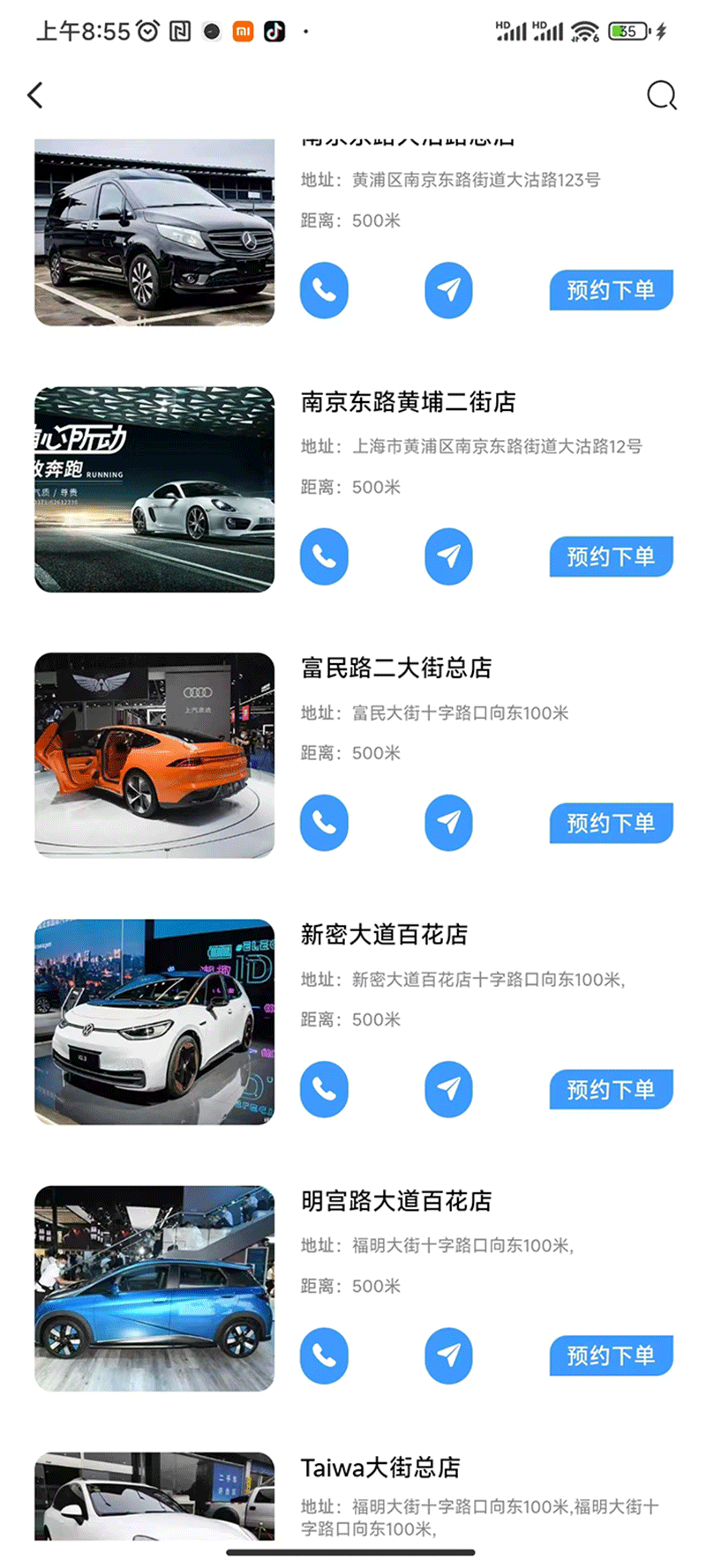The image size is (706, 1568).
Task: Tap 预约下单 for the 大沽路123号 store
Action: [611, 290]
